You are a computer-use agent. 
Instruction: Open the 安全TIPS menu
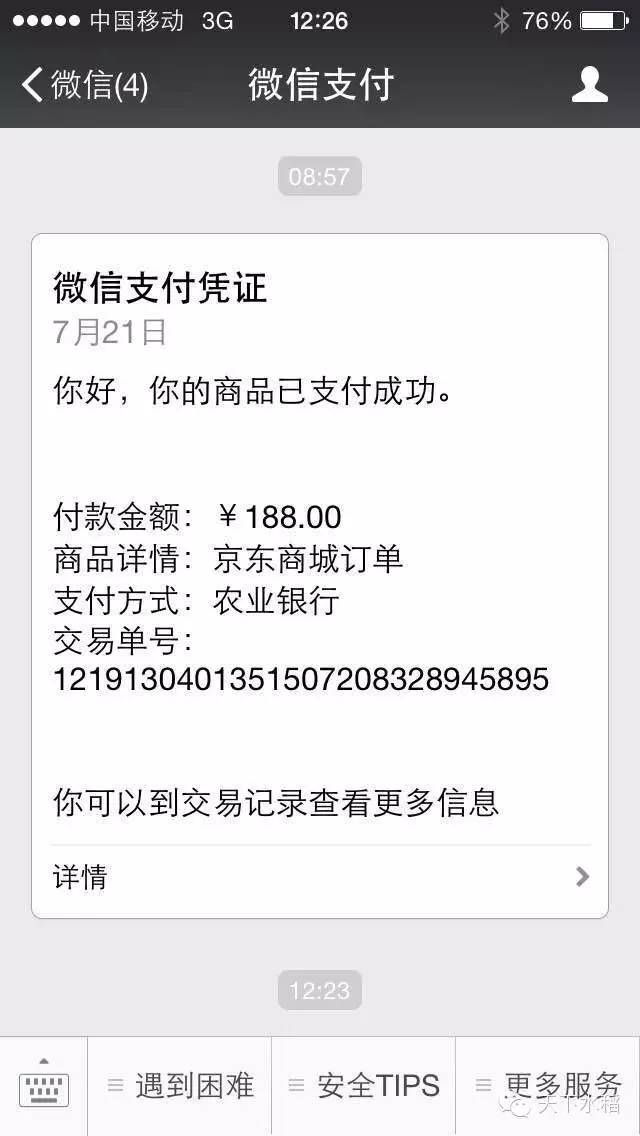[364, 1086]
